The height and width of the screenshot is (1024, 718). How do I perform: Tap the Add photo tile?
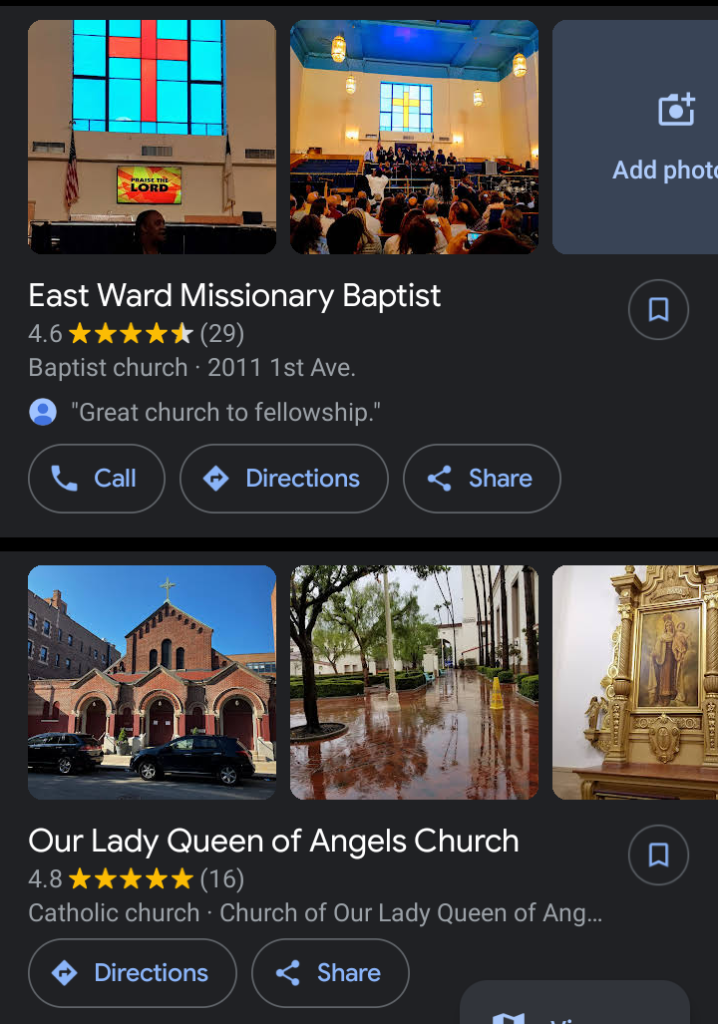click(660, 137)
